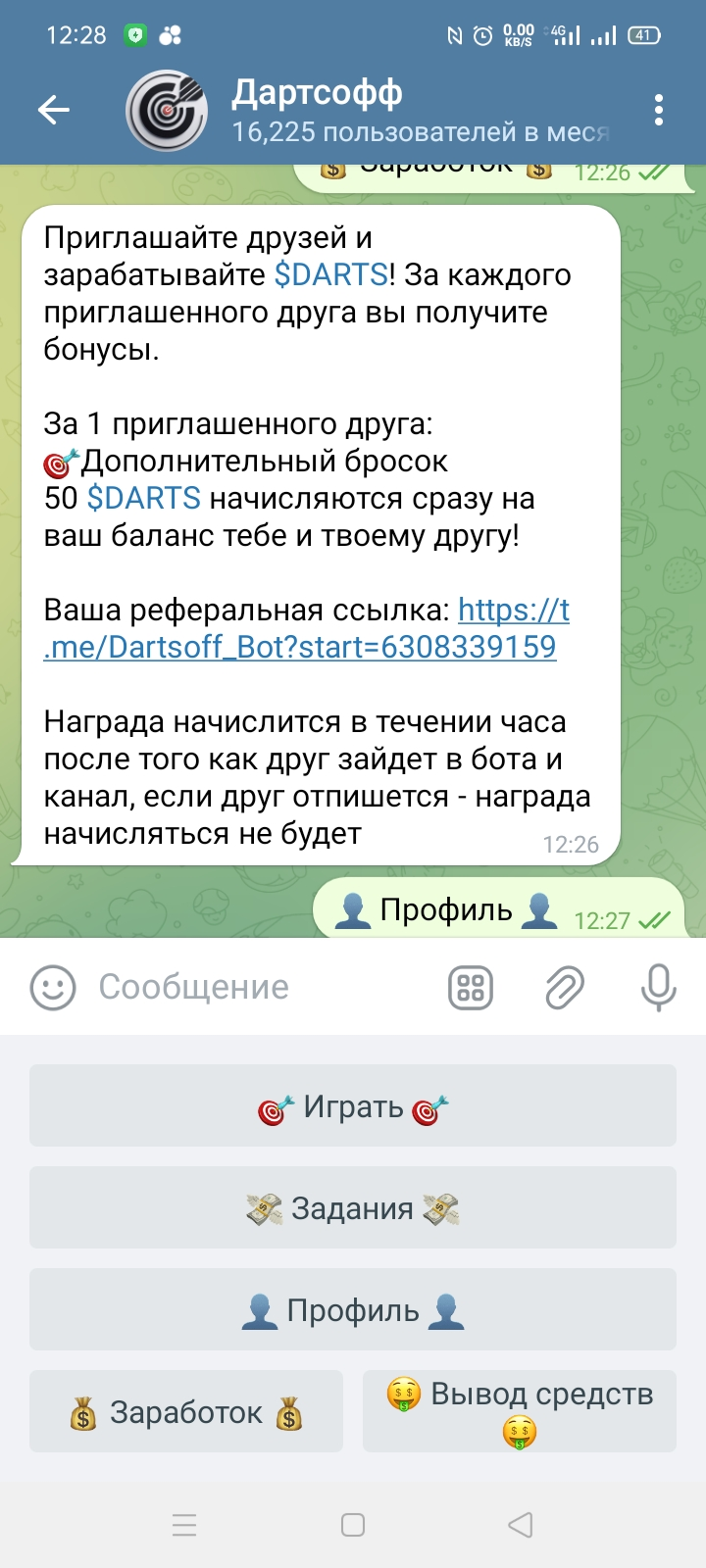Open the Заработок bot button
706x1568 pixels.
pyautogui.click(x=186, y=1411)
